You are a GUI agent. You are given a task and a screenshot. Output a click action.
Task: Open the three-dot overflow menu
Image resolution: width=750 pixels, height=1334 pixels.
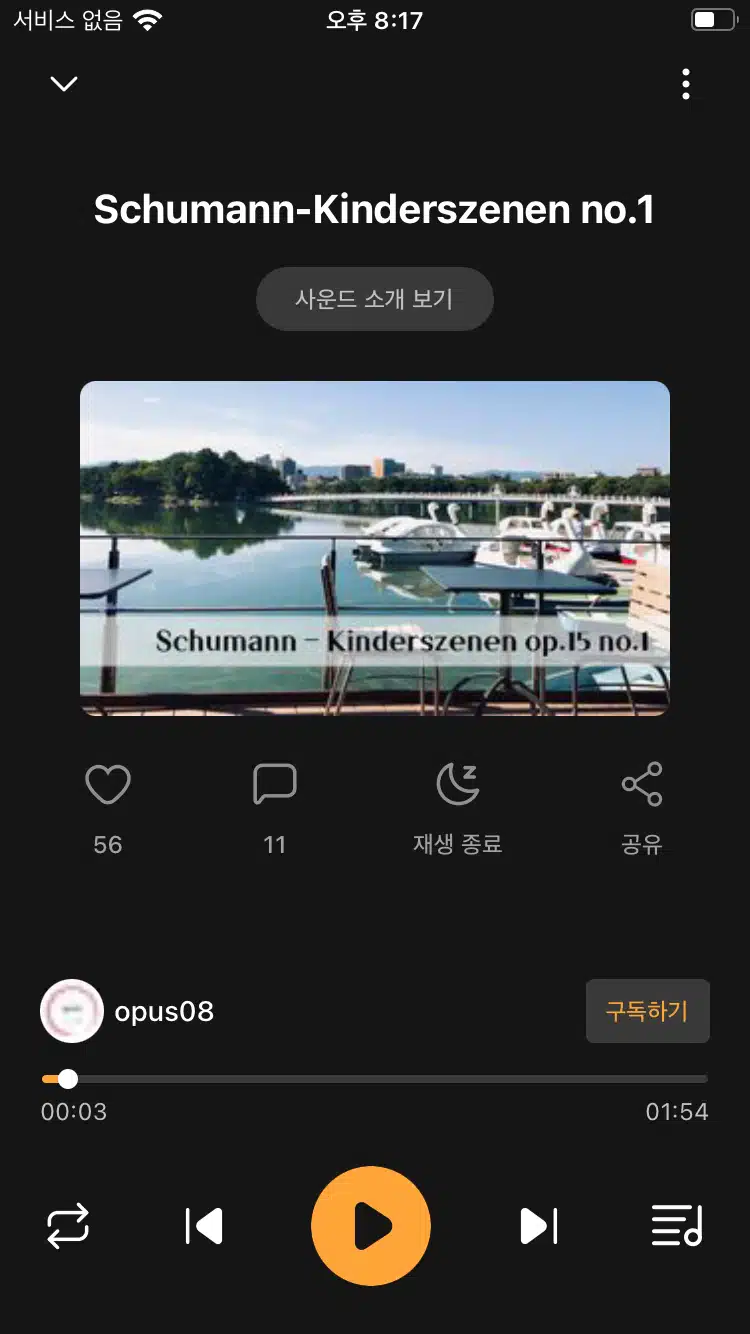[x=686, y=84]
